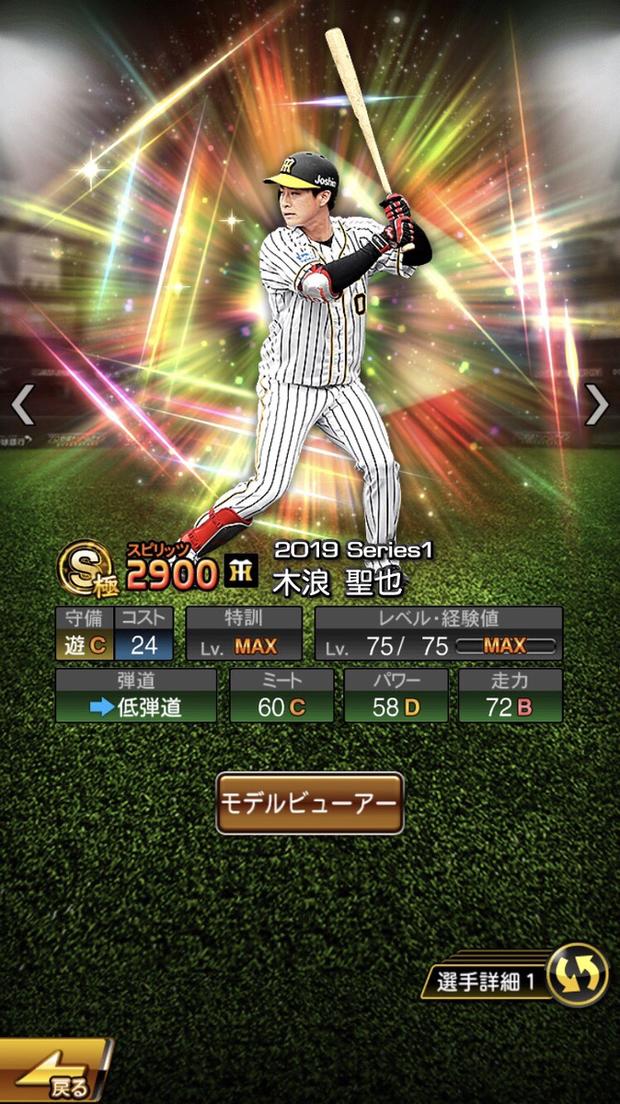Open the モデルビューアー model viewer
Viewport: 620px width, 1104px height.
pyautogui.click(x=310, y=803)
